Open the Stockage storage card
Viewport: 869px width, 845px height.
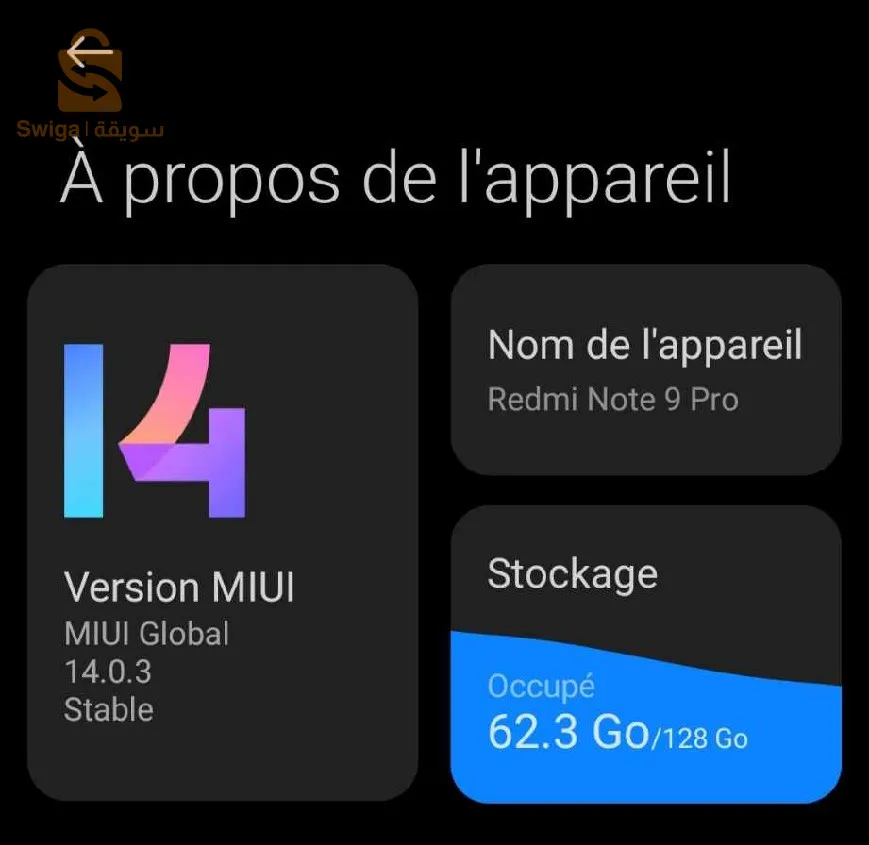point(646,654)
